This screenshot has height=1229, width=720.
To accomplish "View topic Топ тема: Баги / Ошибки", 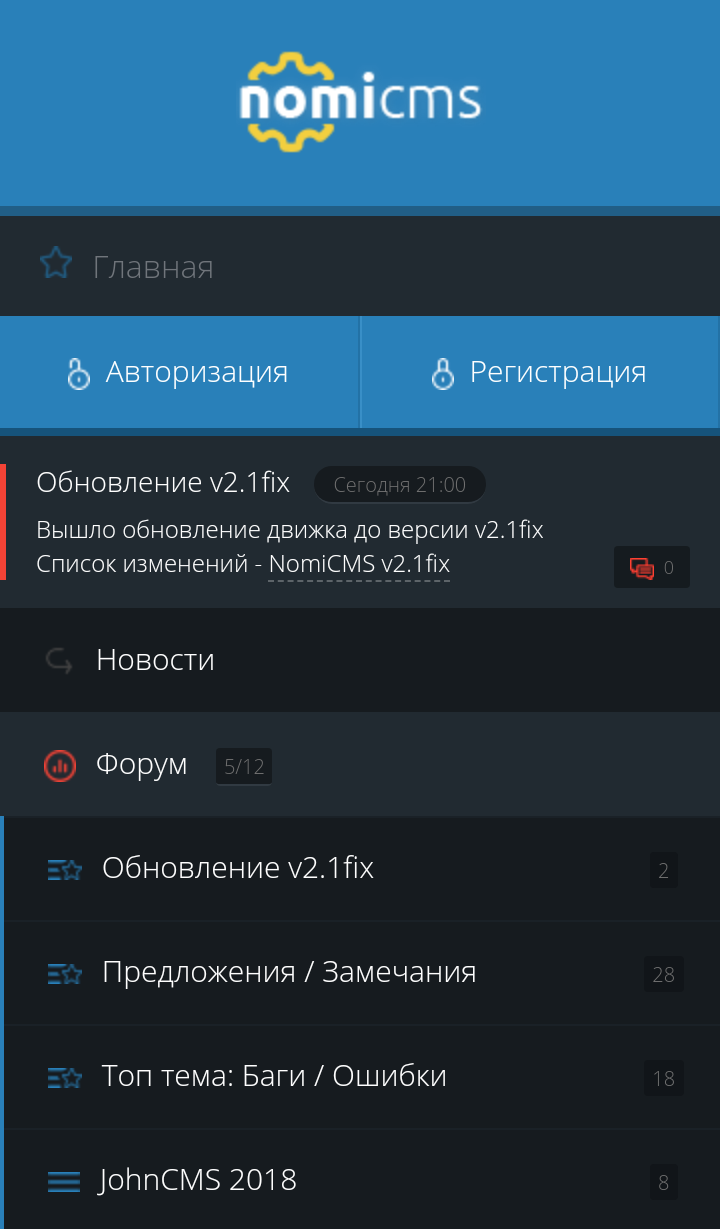I will pyautogui.click(x=274, y=1076).
